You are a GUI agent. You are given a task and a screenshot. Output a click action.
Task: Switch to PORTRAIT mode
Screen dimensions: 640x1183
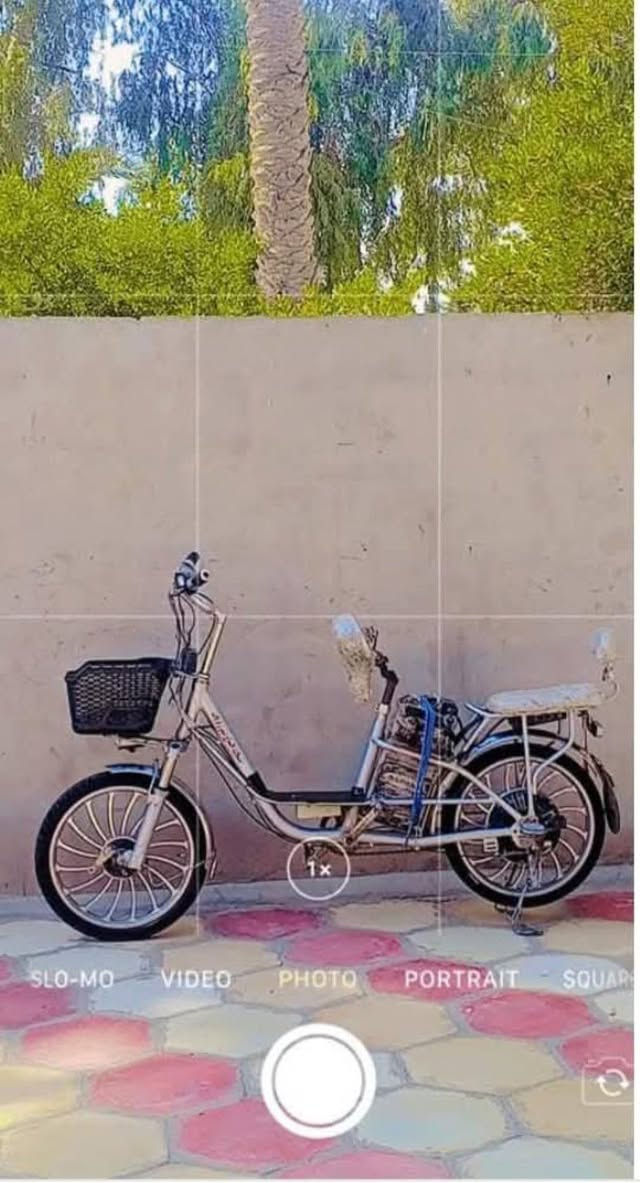pyautogui.click(x=461, y=980)
